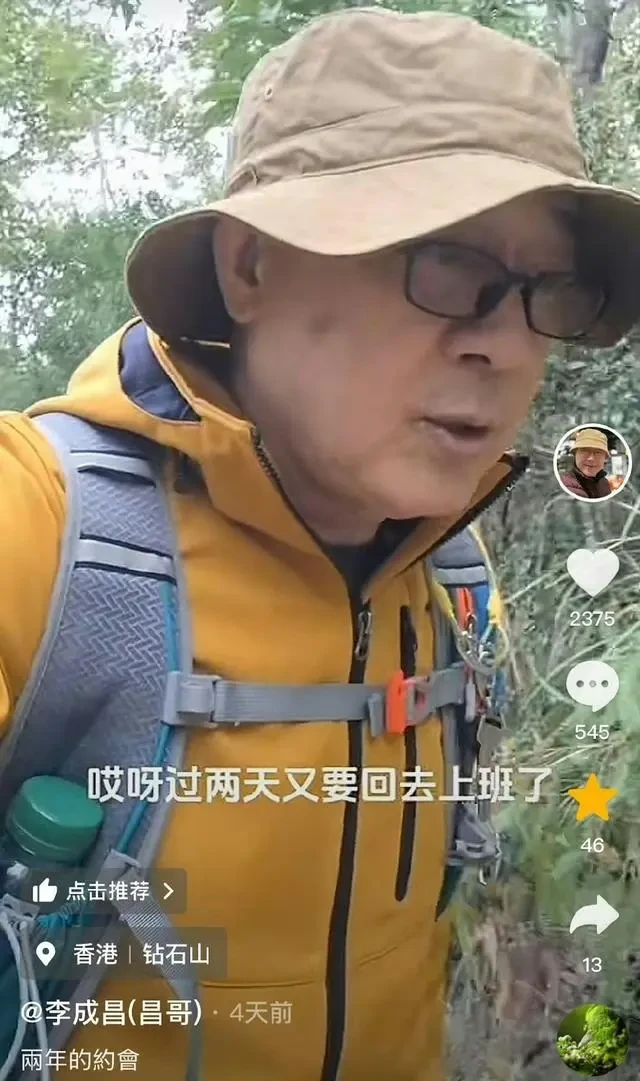Open the spinning music disc

click(593, 1039)
